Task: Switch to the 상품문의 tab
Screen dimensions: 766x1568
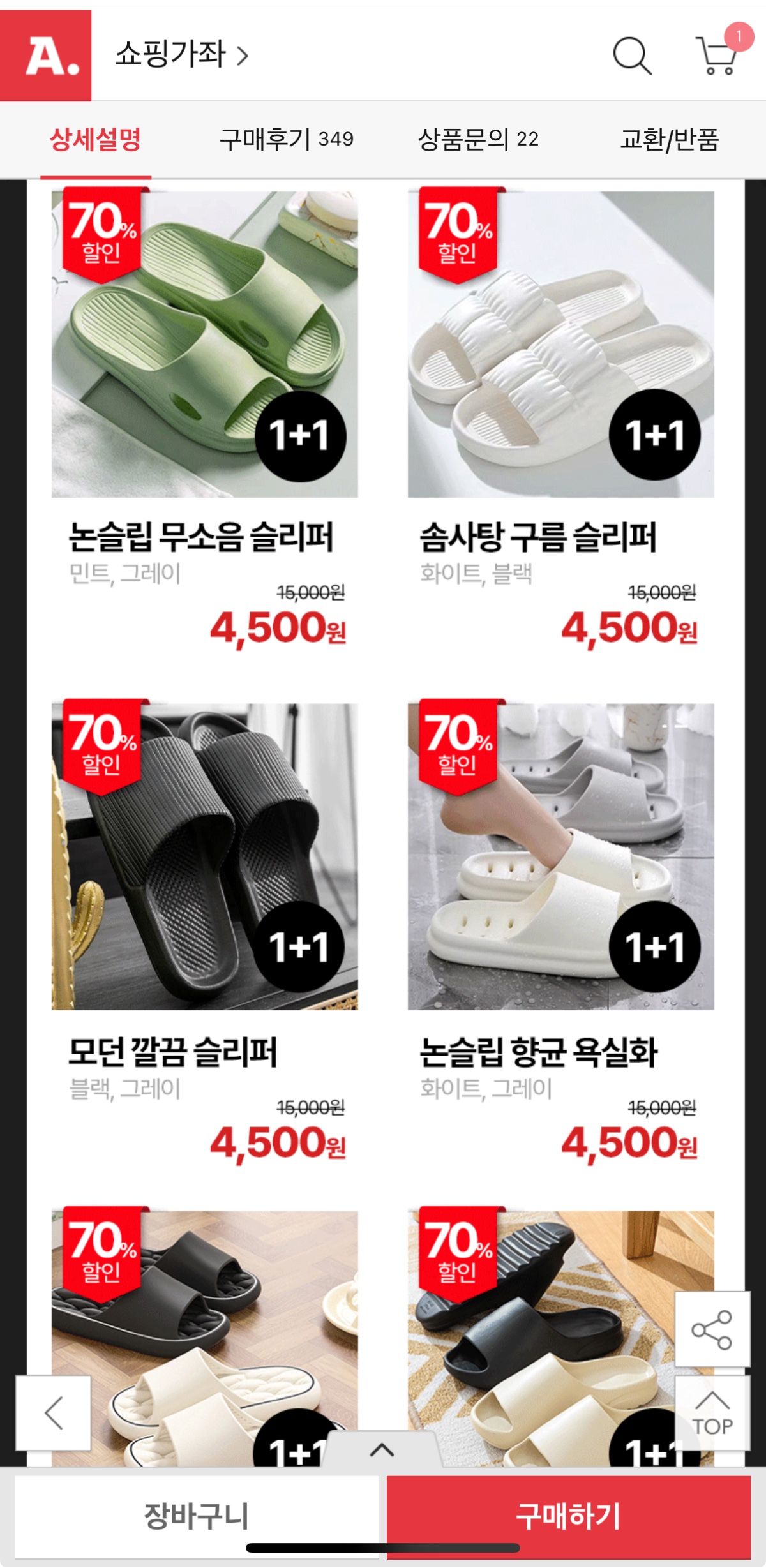Action: (477, 139)
